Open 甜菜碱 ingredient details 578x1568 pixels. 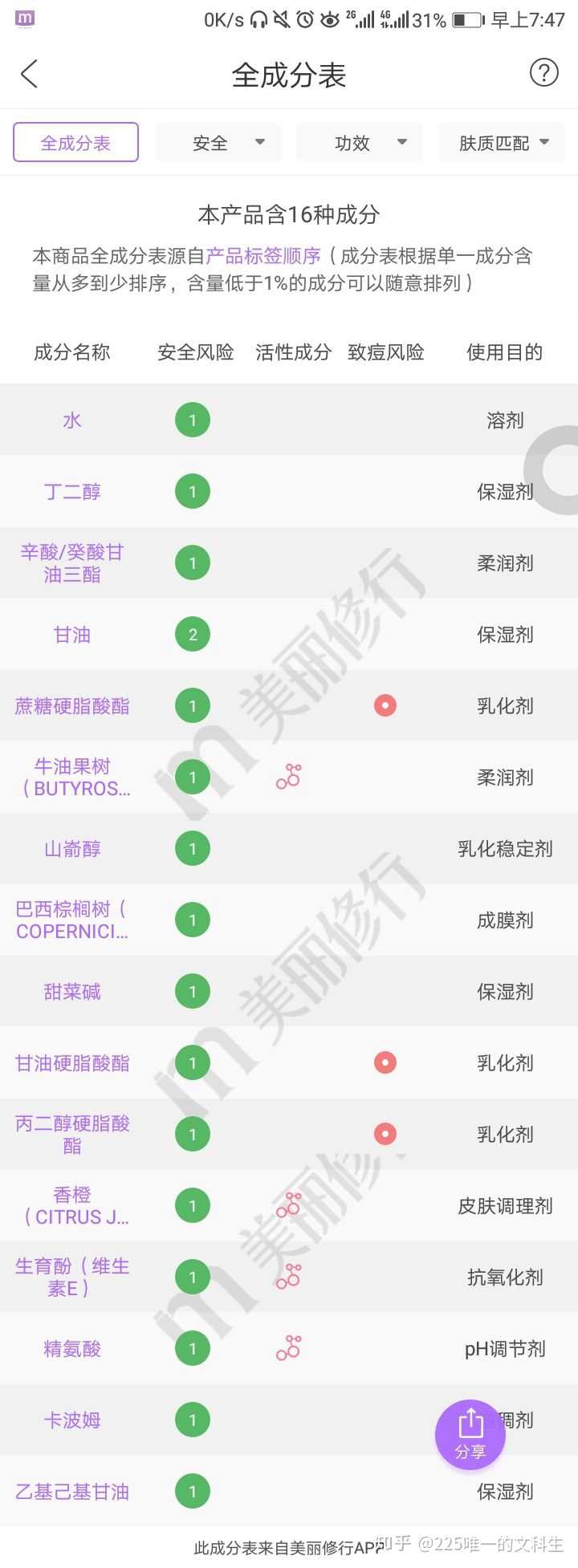tap(72, 992)
